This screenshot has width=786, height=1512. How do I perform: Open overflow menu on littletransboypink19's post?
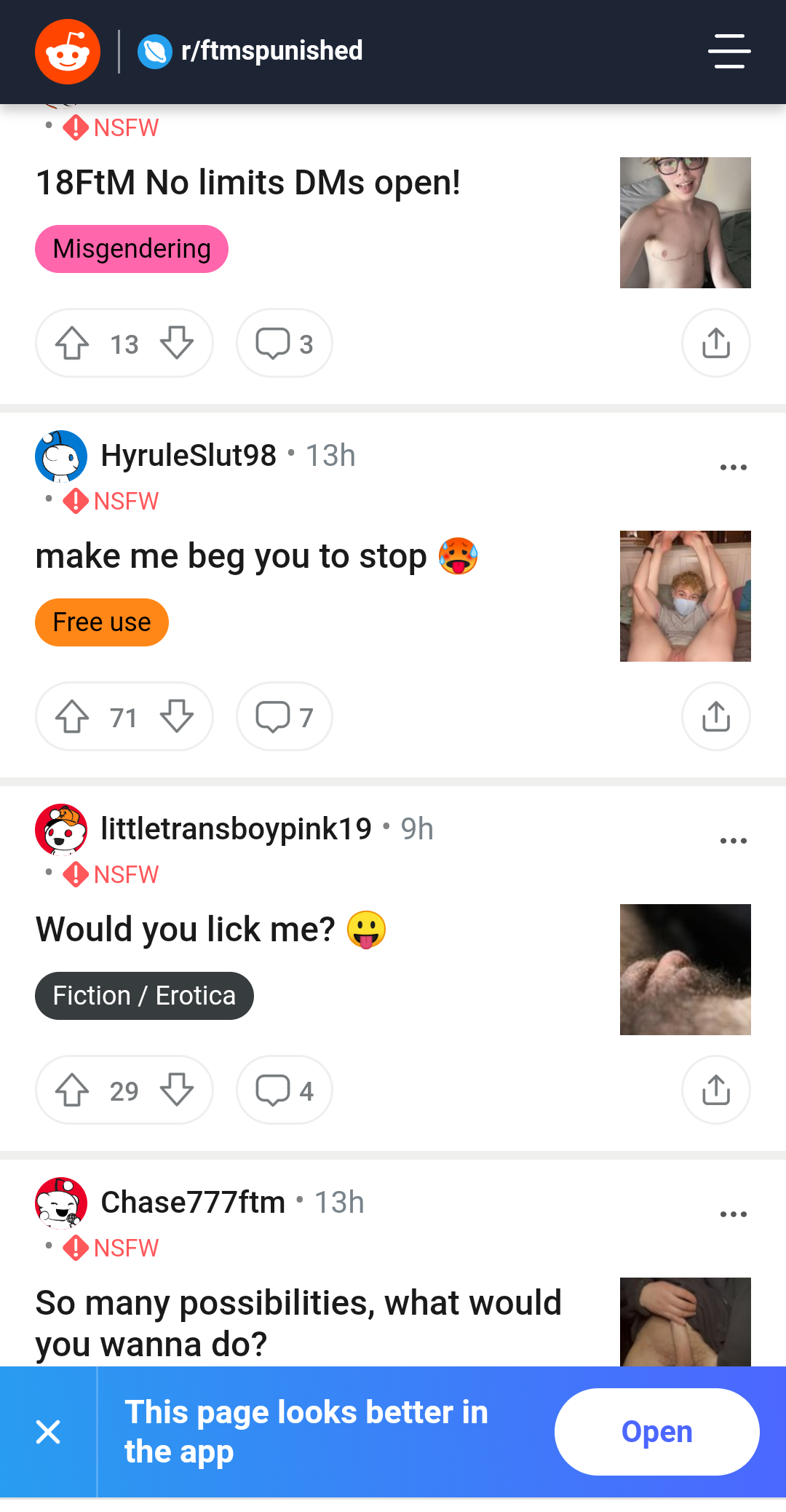[733, 841]
